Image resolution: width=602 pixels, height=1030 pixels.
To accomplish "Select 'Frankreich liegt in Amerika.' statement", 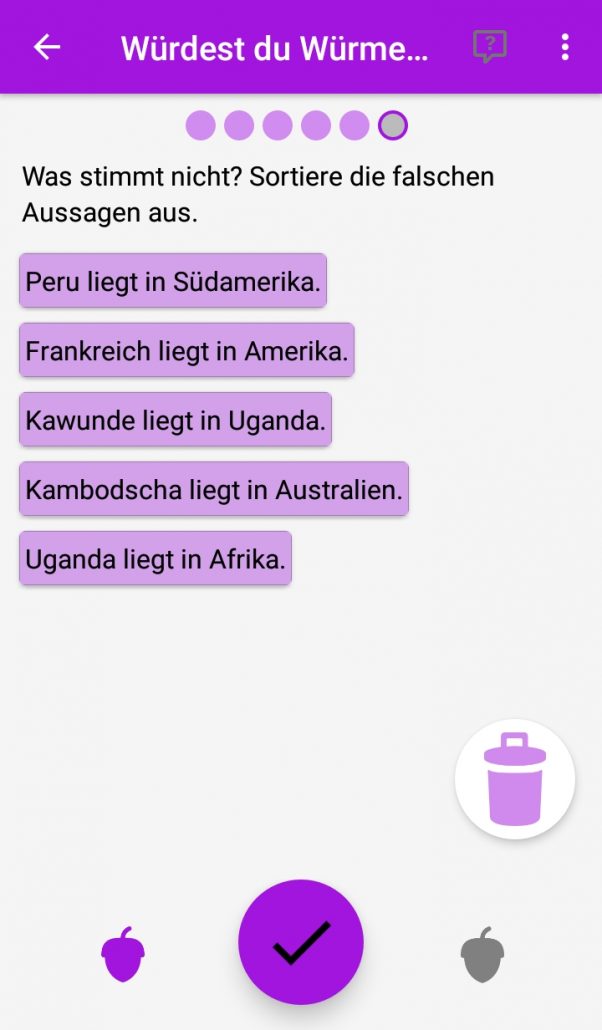I will click(187, 350).
